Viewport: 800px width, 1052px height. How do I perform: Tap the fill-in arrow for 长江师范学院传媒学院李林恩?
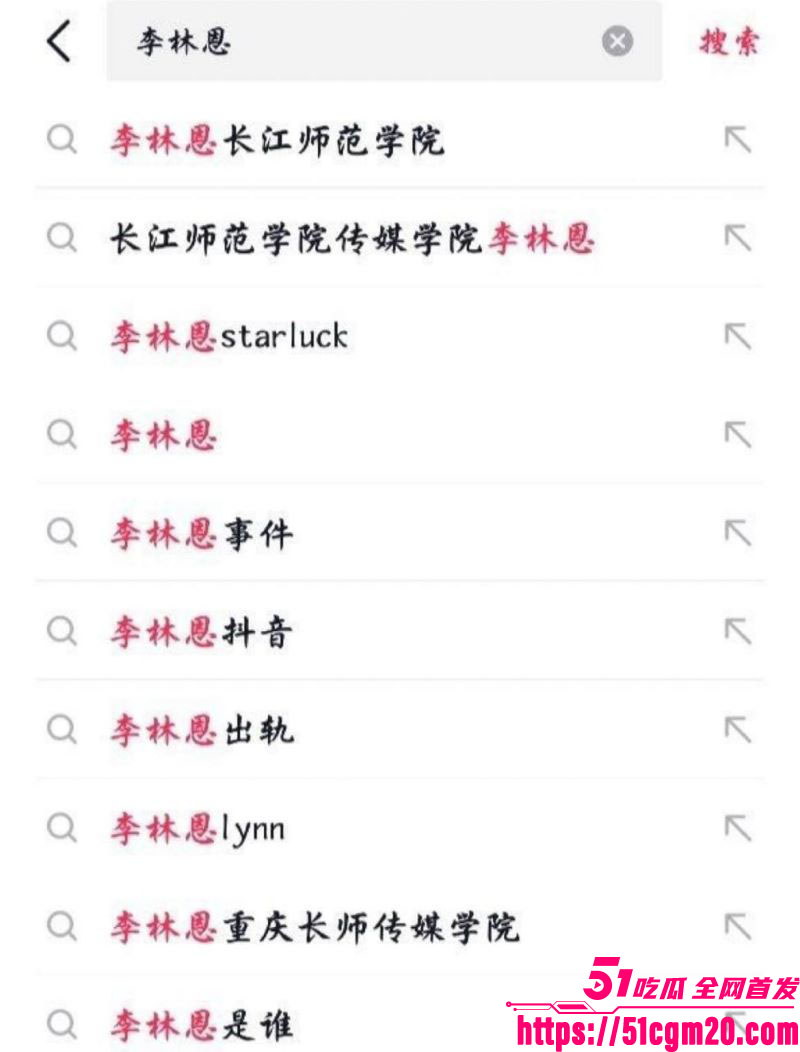737,238
